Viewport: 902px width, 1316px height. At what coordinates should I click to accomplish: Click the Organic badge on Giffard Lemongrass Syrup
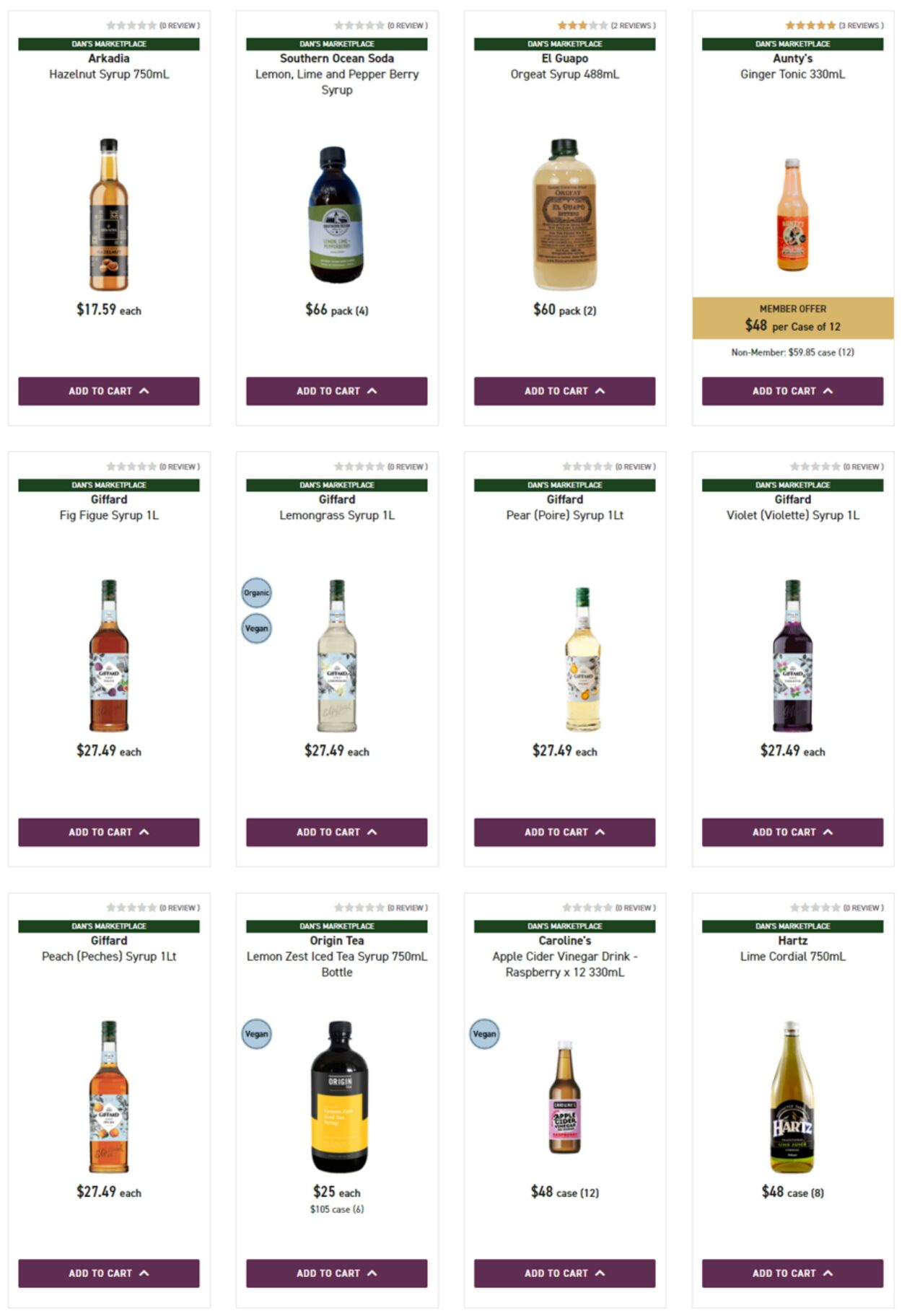click(x=257, y=592)
